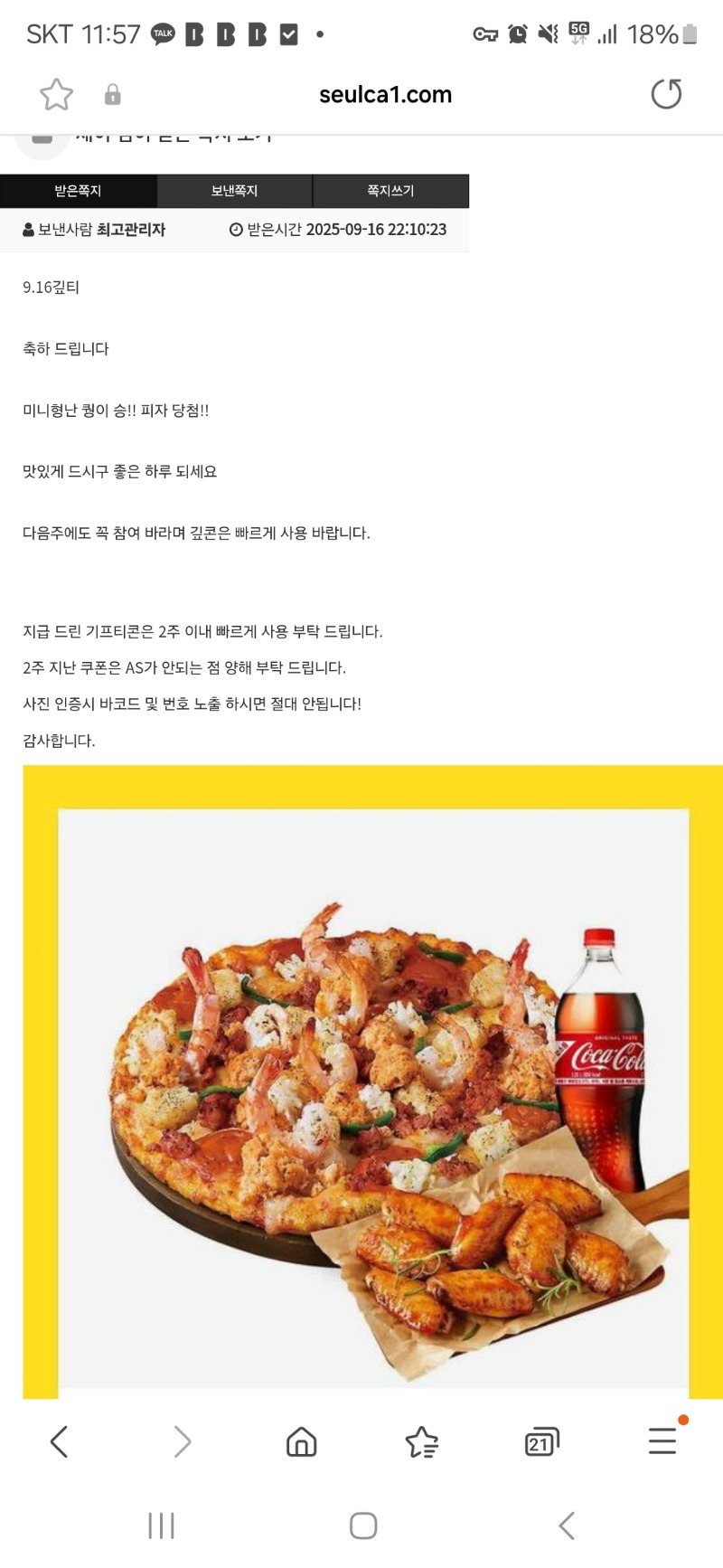This screenshot has height=1568, width=723.
Task: Switch to the 보낸쪽지 tab
Action: click(234, 191)
